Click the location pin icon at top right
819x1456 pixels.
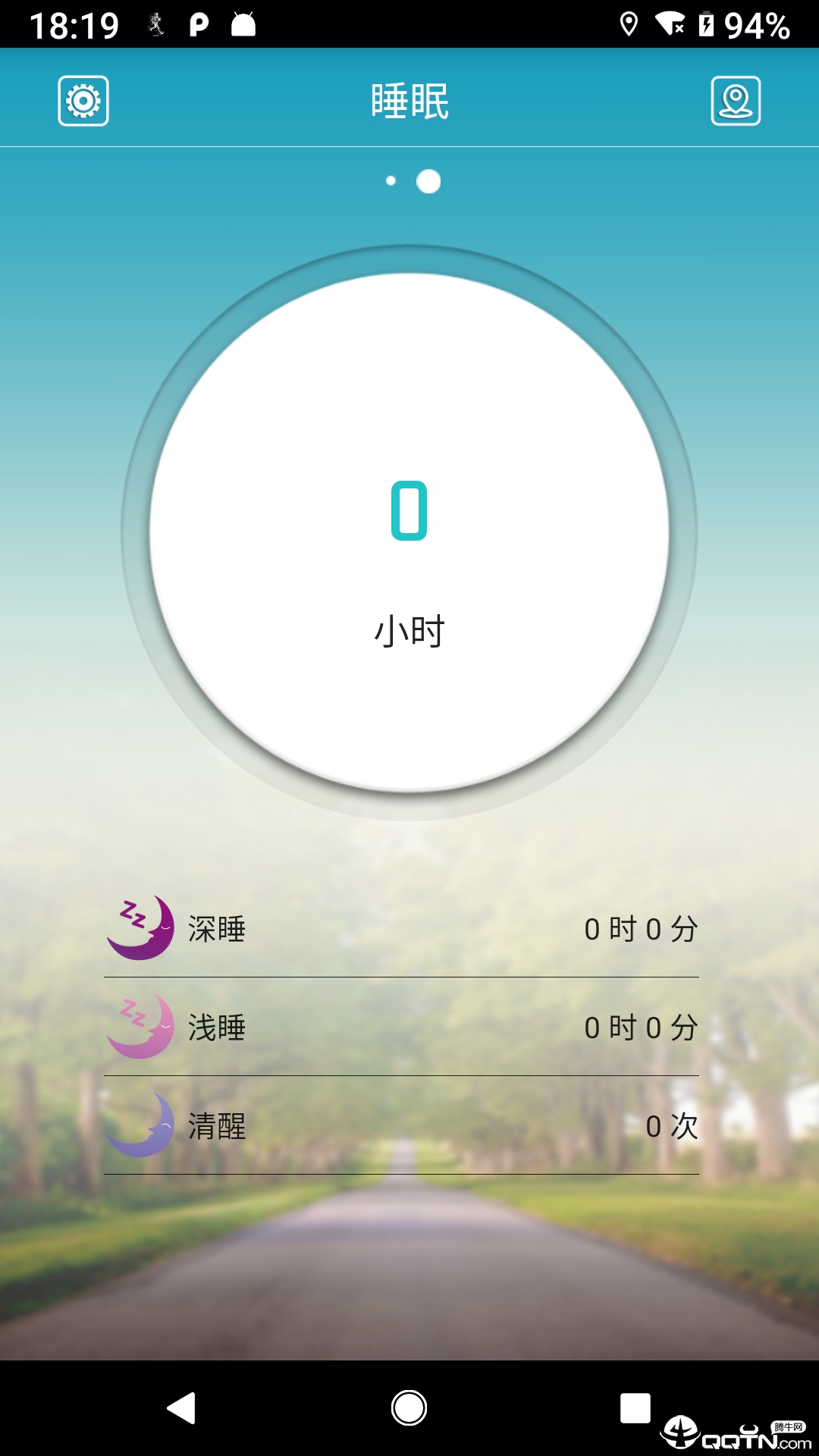pyautogui.click(x=736, y=101)
